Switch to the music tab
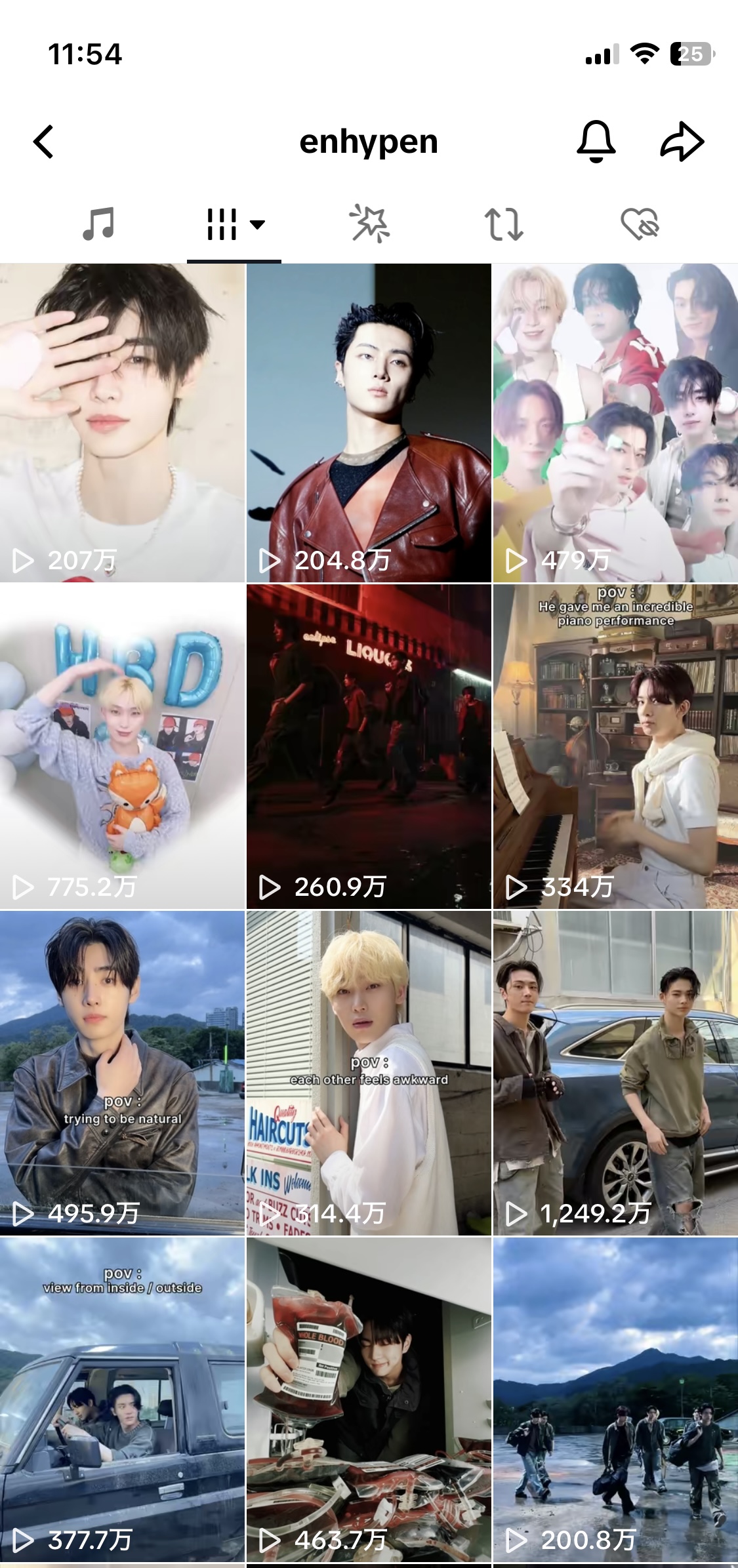 (x=98, y=224)
